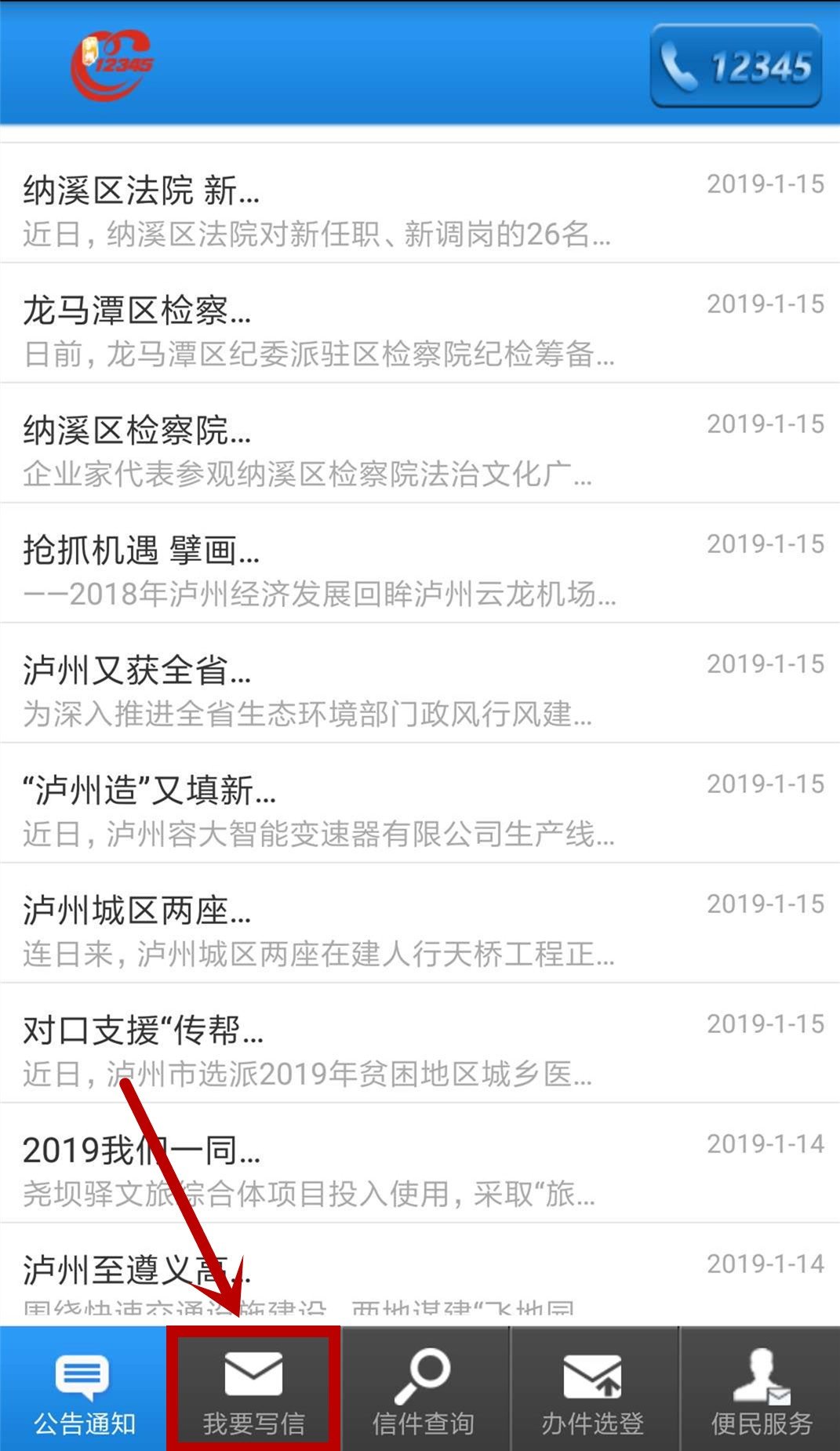Select the 信件查询 magnifier icon
Viewport: 840px width, 1451px height.
(422, 1373)
